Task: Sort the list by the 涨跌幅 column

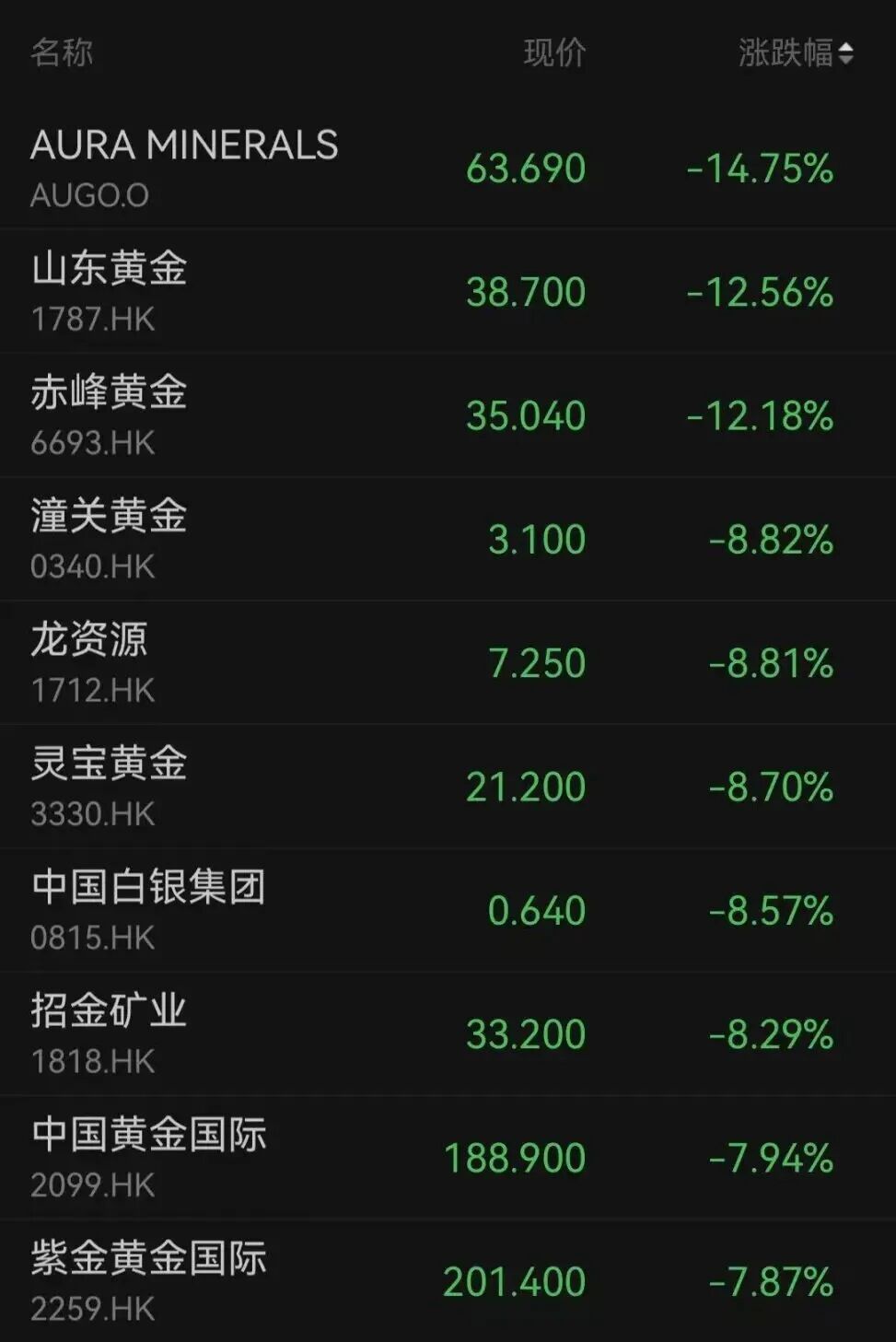Action: 796,53
